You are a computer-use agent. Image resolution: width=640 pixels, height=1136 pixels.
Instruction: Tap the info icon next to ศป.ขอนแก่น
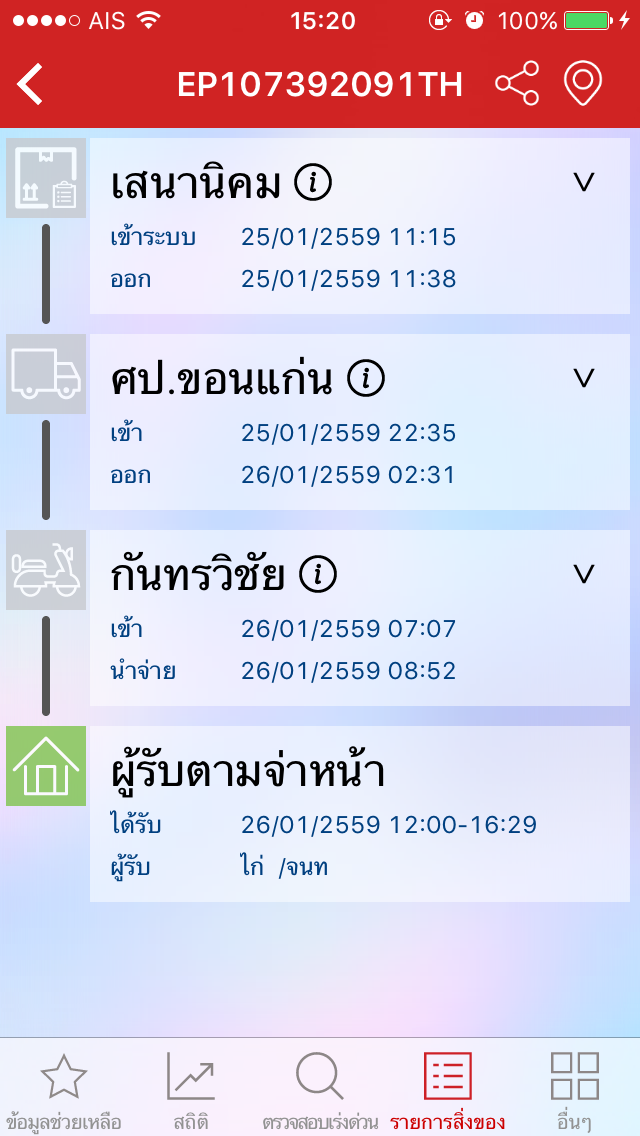(x=366, y=378)
